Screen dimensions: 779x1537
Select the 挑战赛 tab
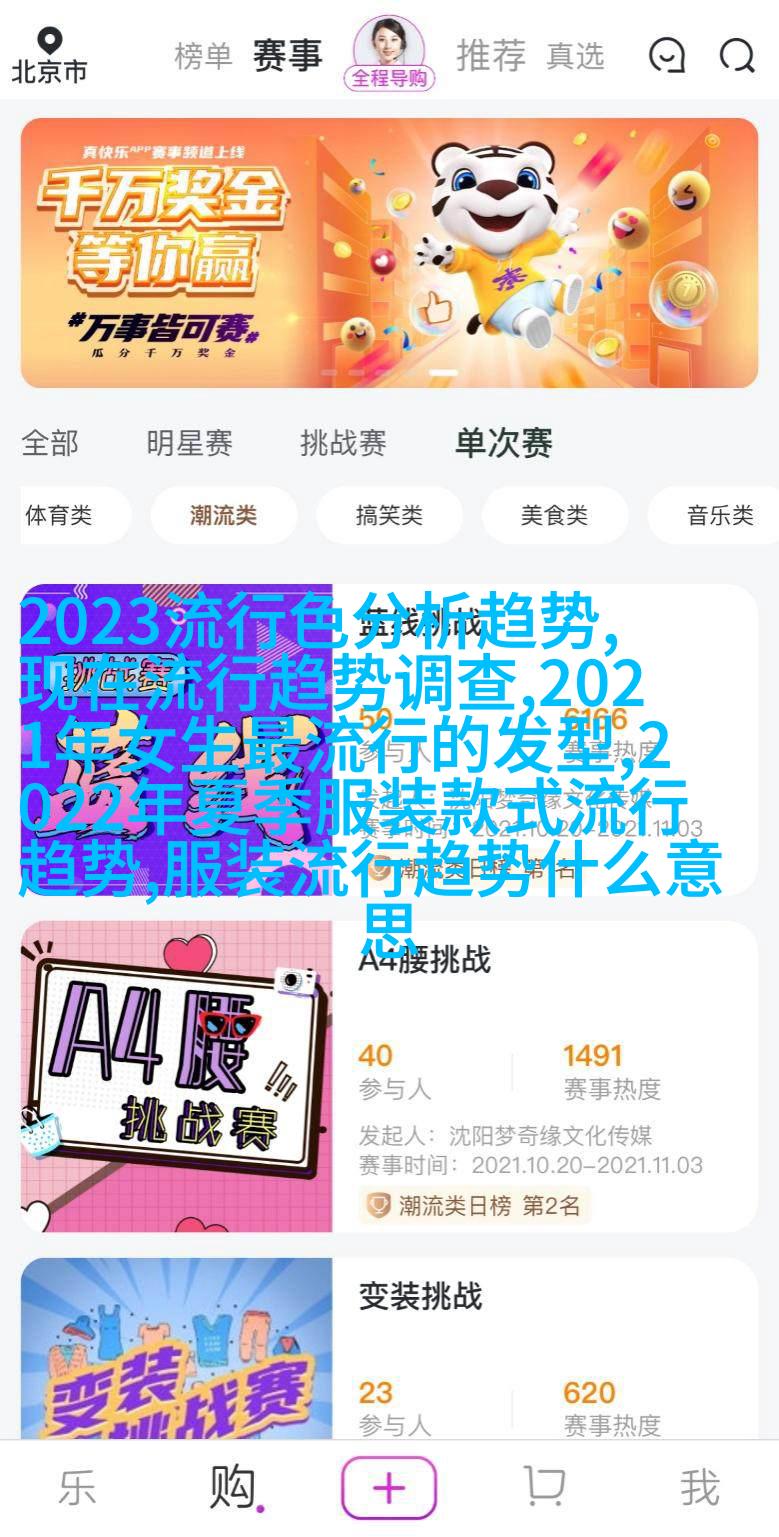(x=343, y=443)
